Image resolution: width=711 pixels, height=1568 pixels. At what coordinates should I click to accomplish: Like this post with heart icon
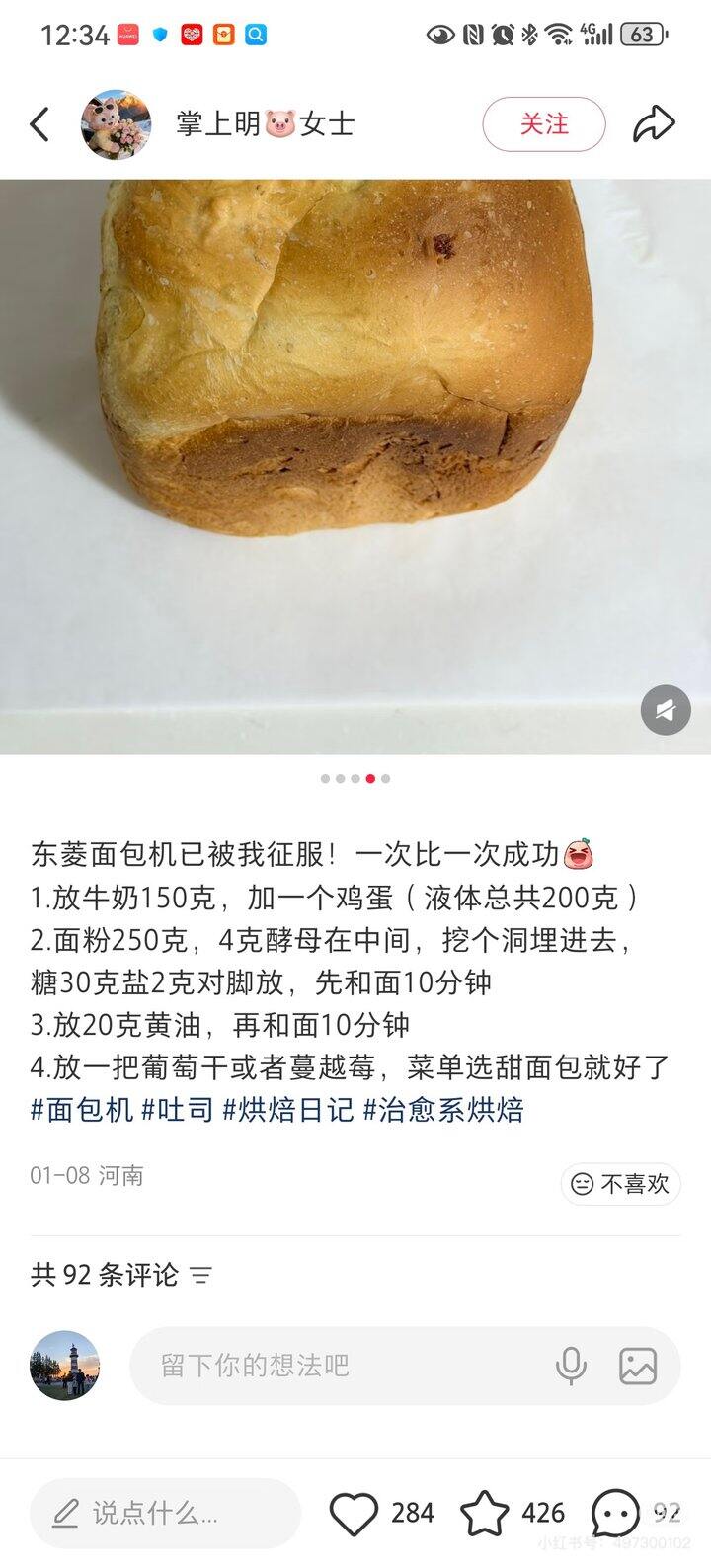pyautogui.click(x=355, y=1513)
